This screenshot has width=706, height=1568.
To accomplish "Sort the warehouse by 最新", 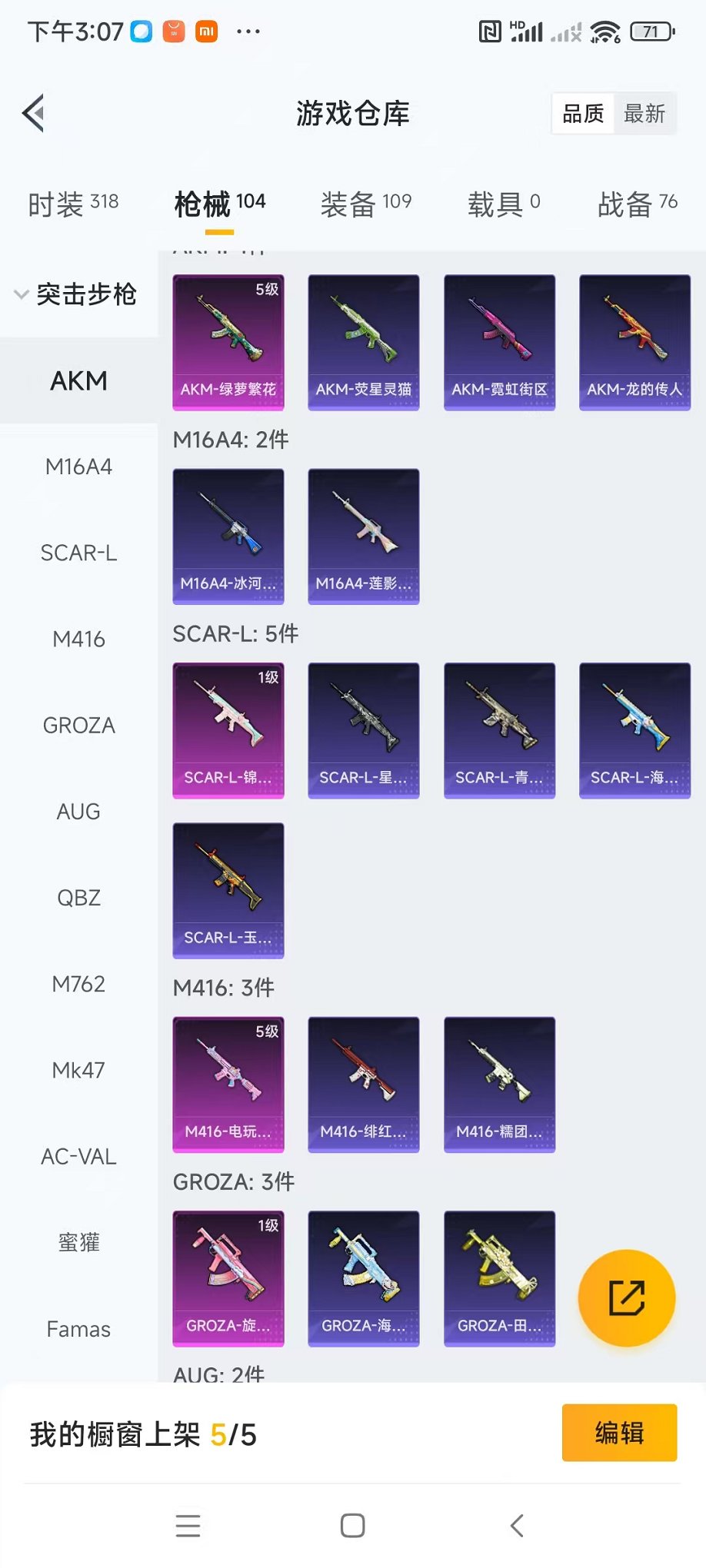I will coord(644,114).
